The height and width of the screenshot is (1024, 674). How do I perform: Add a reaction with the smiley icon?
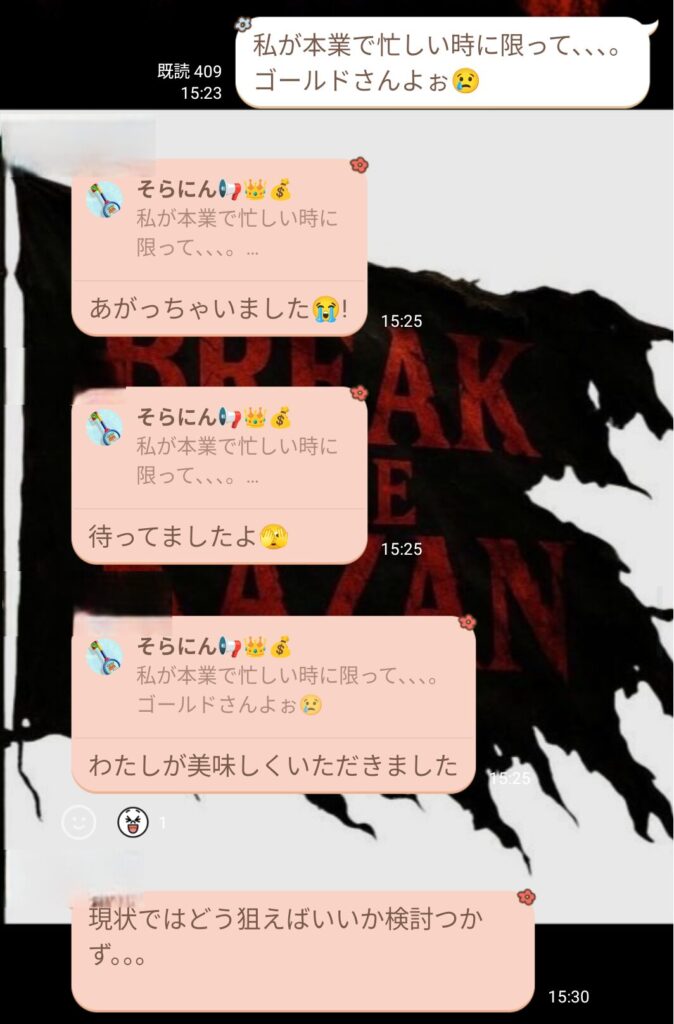79,822
